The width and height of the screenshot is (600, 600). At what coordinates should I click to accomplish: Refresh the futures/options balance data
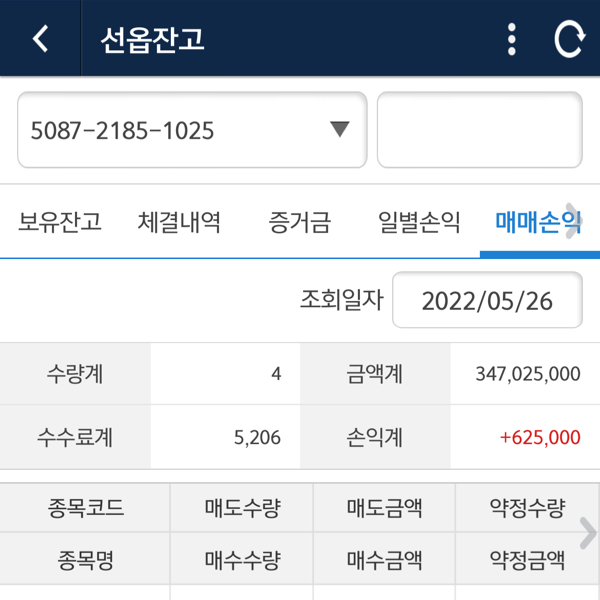(568, 39)
